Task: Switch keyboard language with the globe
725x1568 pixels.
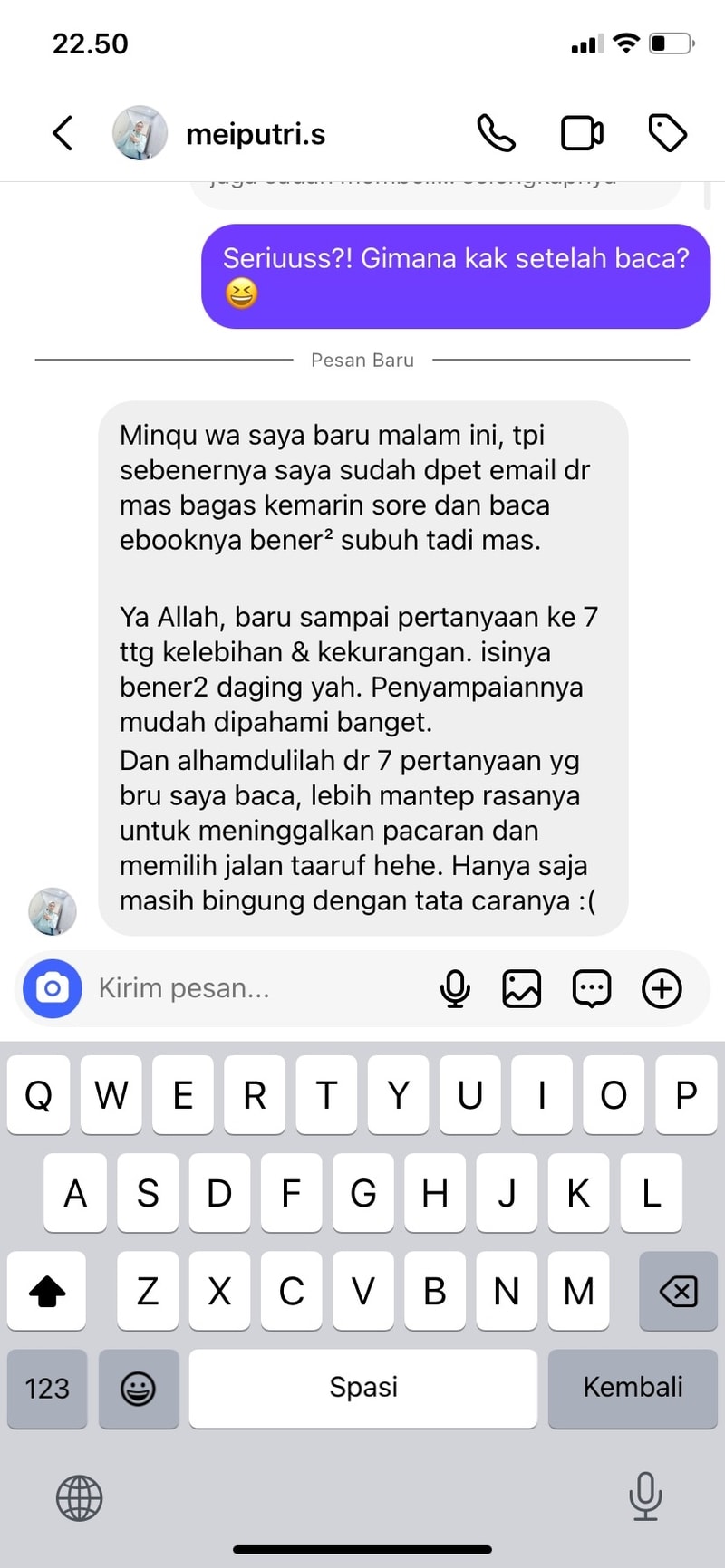Action: pyautogui.click(x=80, y=1497)
